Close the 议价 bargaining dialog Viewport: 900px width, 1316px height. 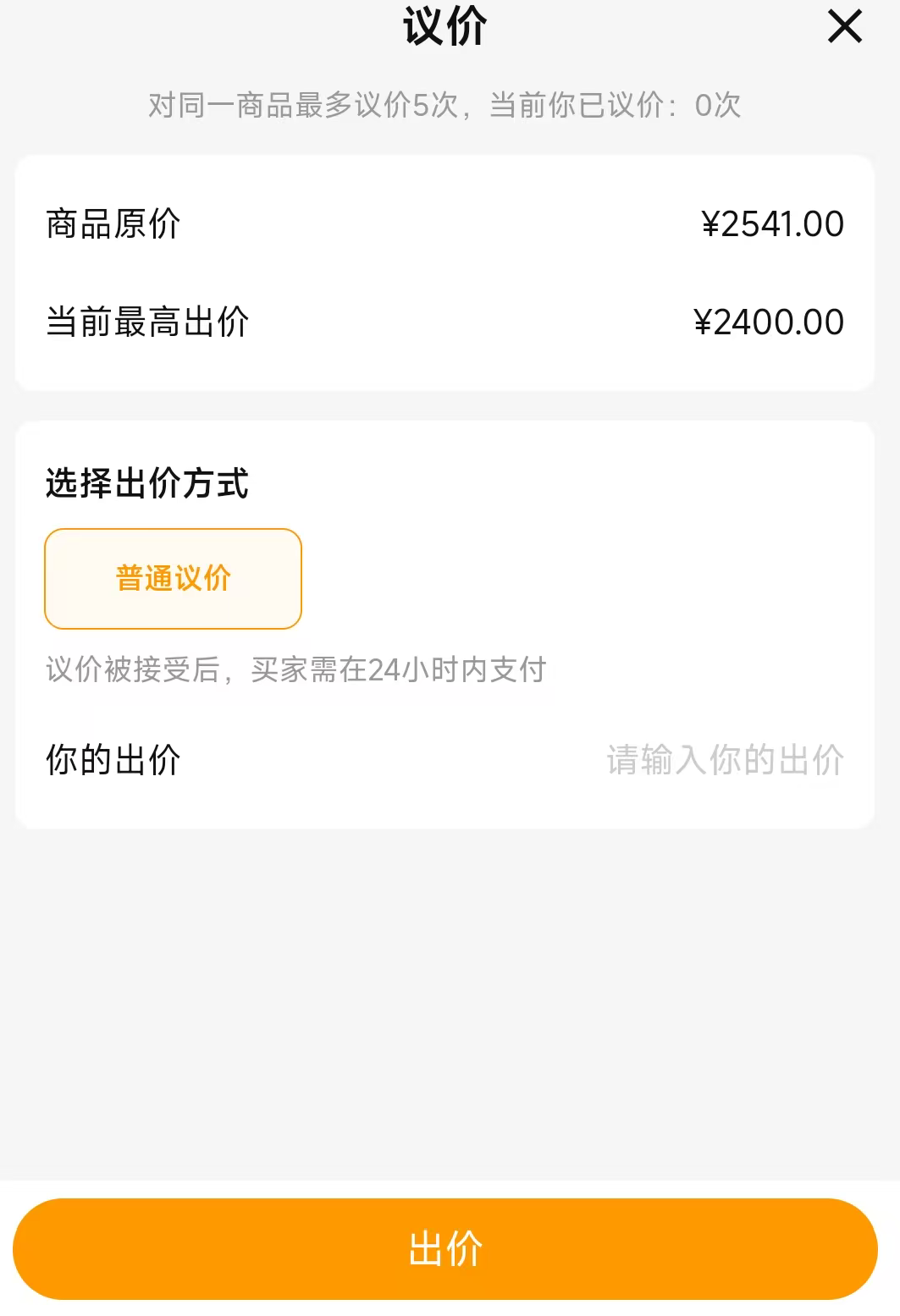tap(844, 26)
